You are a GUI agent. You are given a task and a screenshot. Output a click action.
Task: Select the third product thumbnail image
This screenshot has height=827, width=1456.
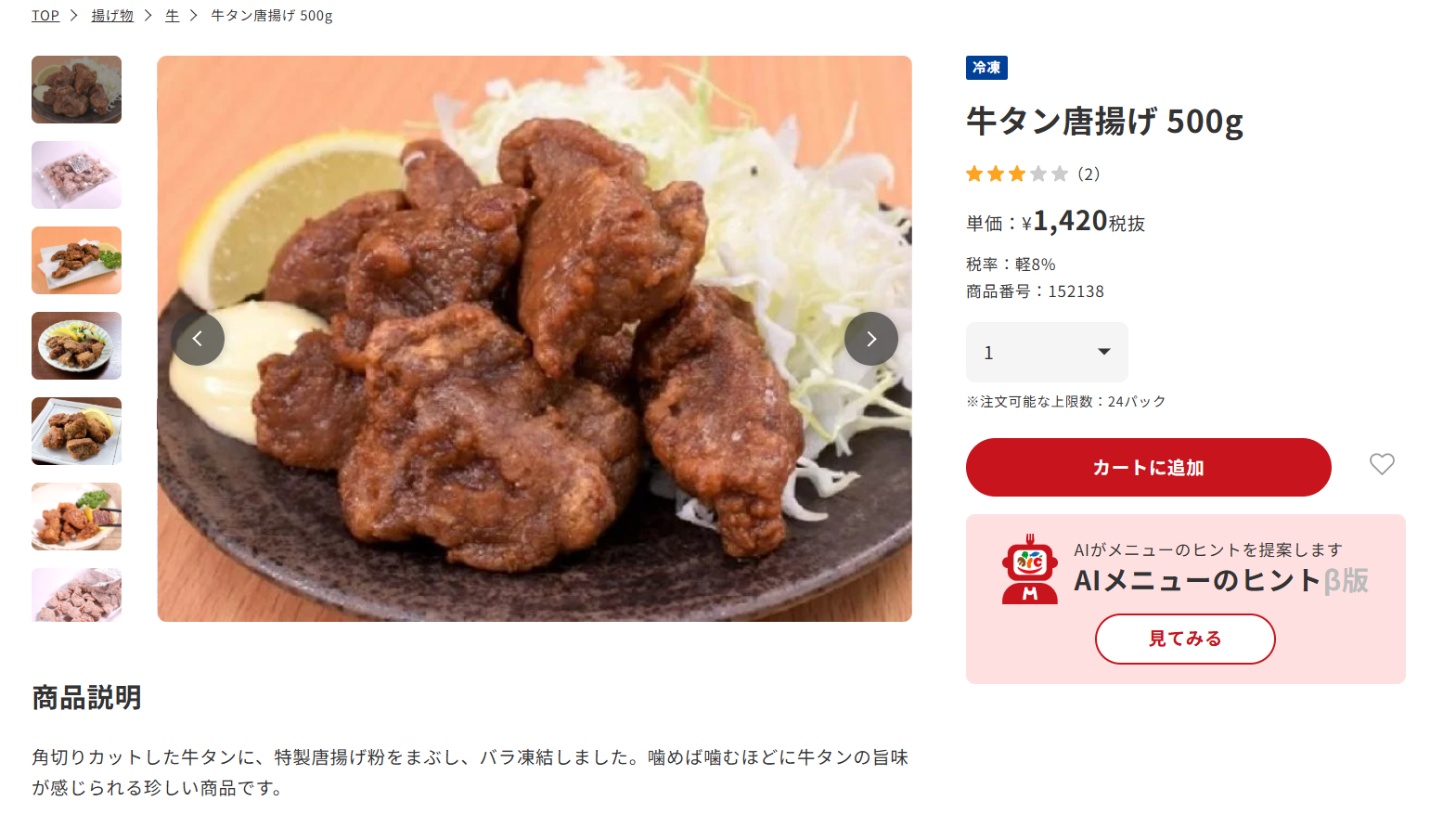(x=76, y=261)
